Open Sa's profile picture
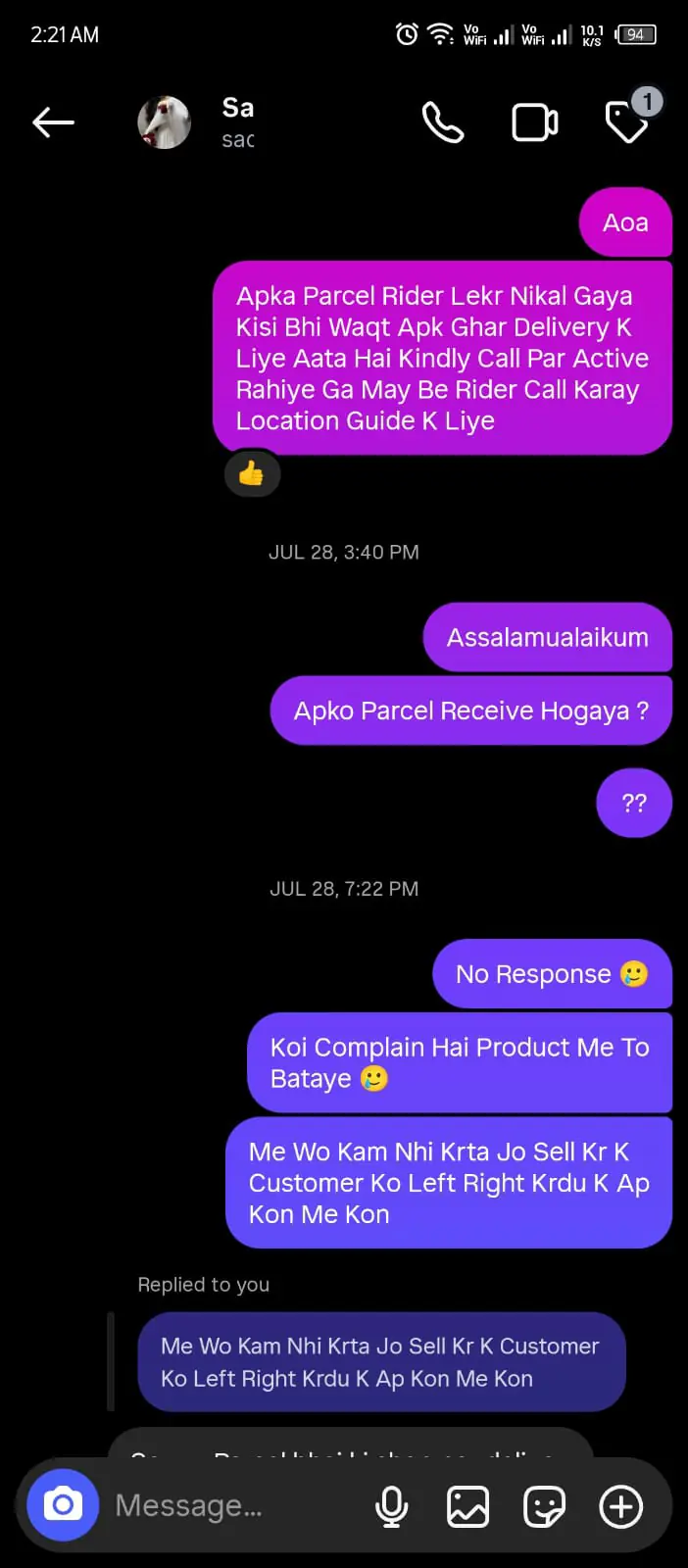The height and width of the screenshot is (1568, 688). [x=164, y=122]
